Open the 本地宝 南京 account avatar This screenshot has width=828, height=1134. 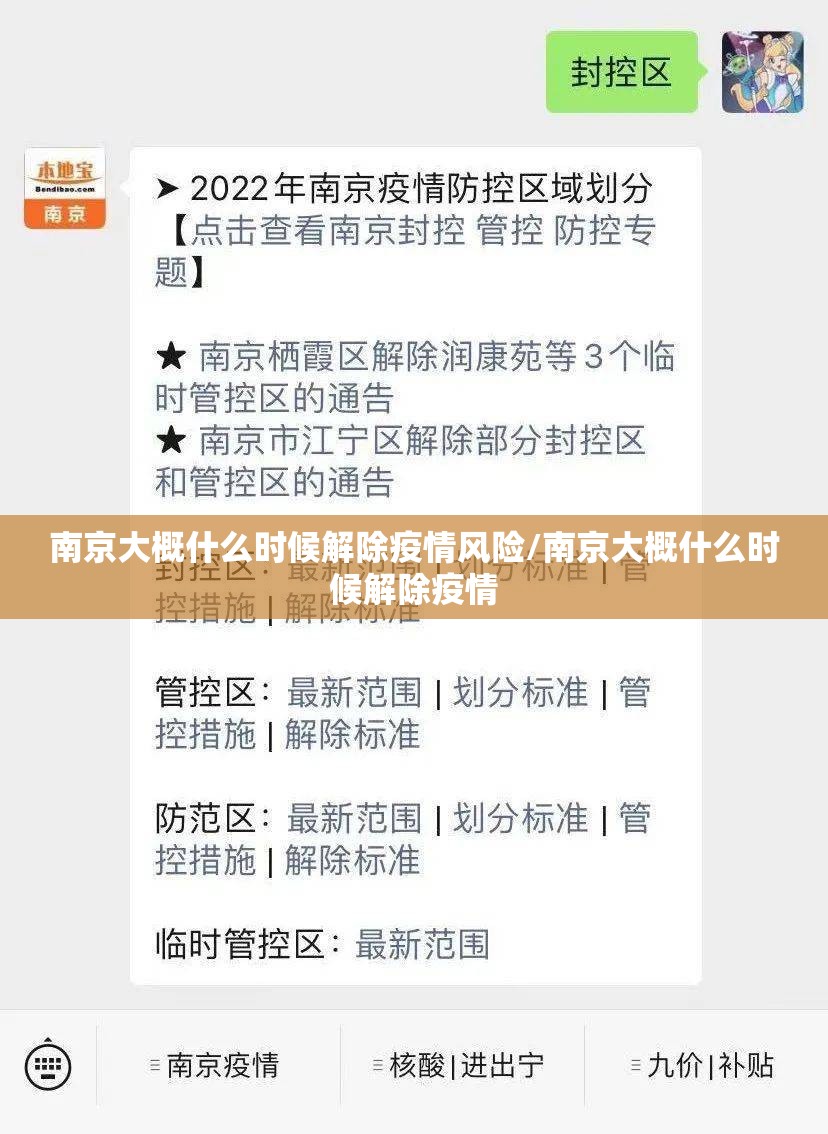point(65,189)
